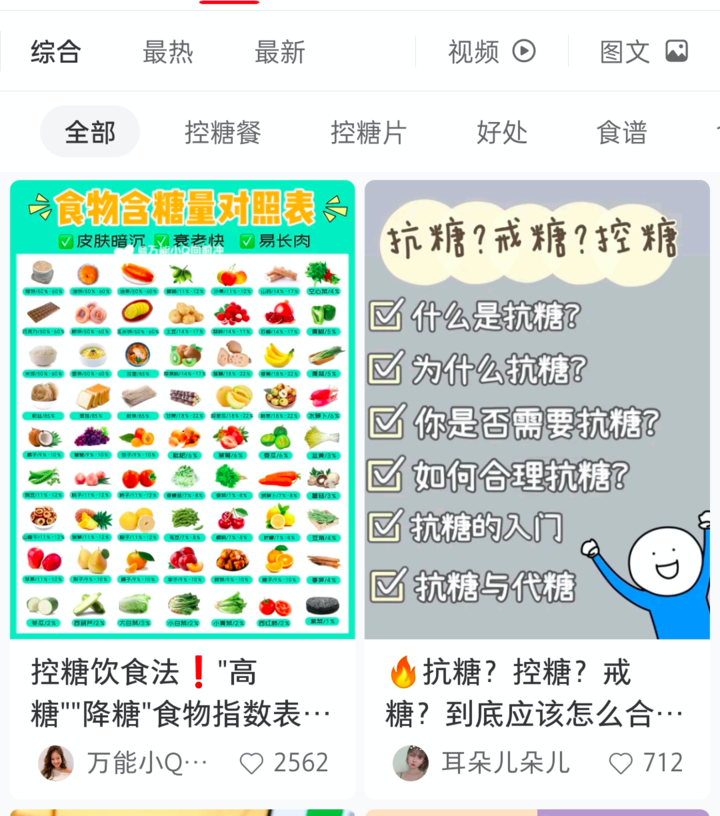720x816 pixels.
Task: Select the 最热 sort tab
Action: [x=168, y=52]
